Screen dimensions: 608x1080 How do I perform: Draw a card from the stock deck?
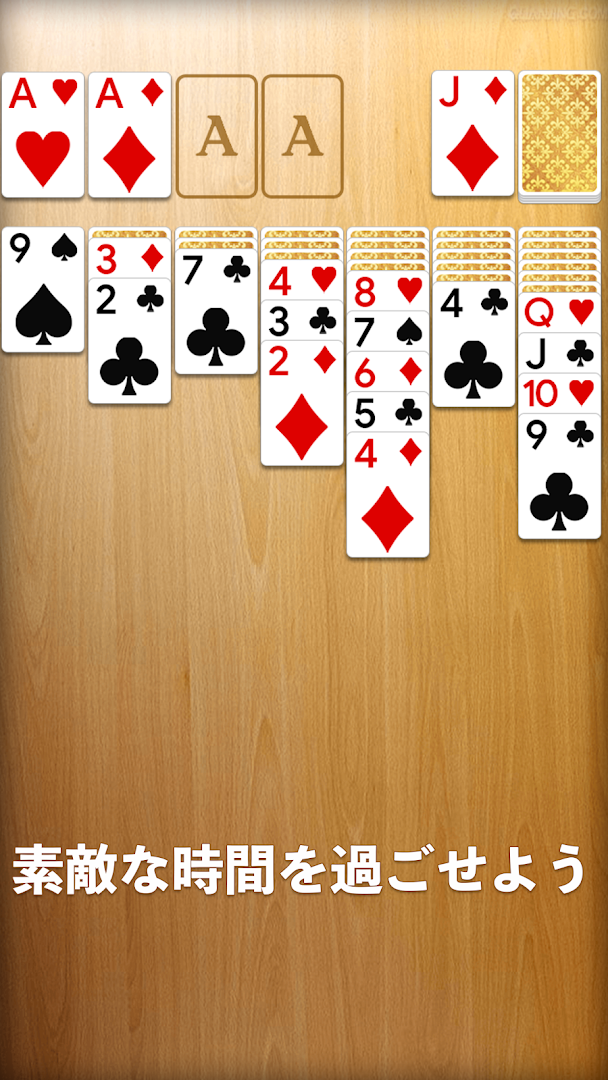pos(559,135)
